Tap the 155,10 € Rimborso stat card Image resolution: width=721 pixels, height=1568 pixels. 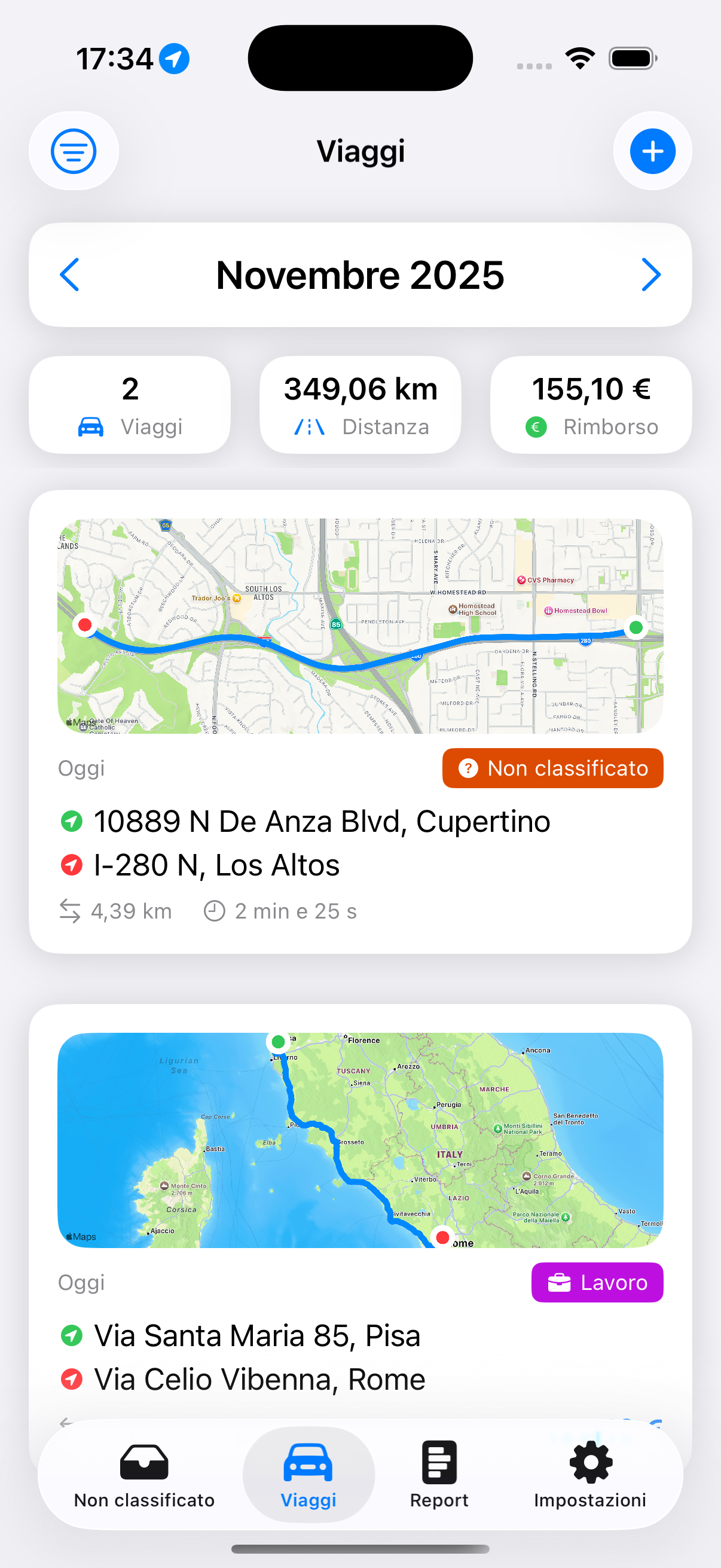[591, 404]
